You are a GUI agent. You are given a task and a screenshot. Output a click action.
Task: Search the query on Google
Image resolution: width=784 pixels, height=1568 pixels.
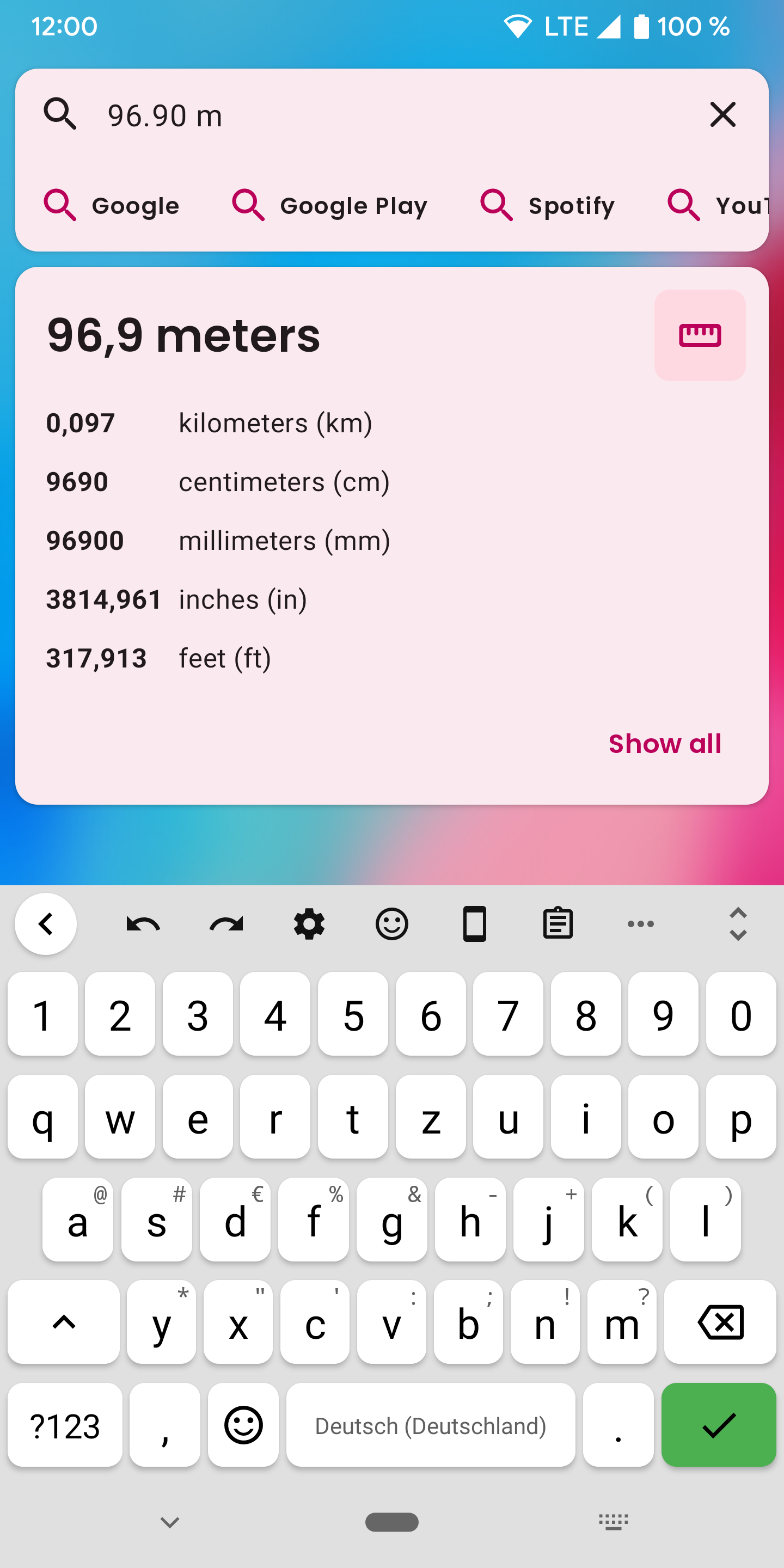pos(112,205)
